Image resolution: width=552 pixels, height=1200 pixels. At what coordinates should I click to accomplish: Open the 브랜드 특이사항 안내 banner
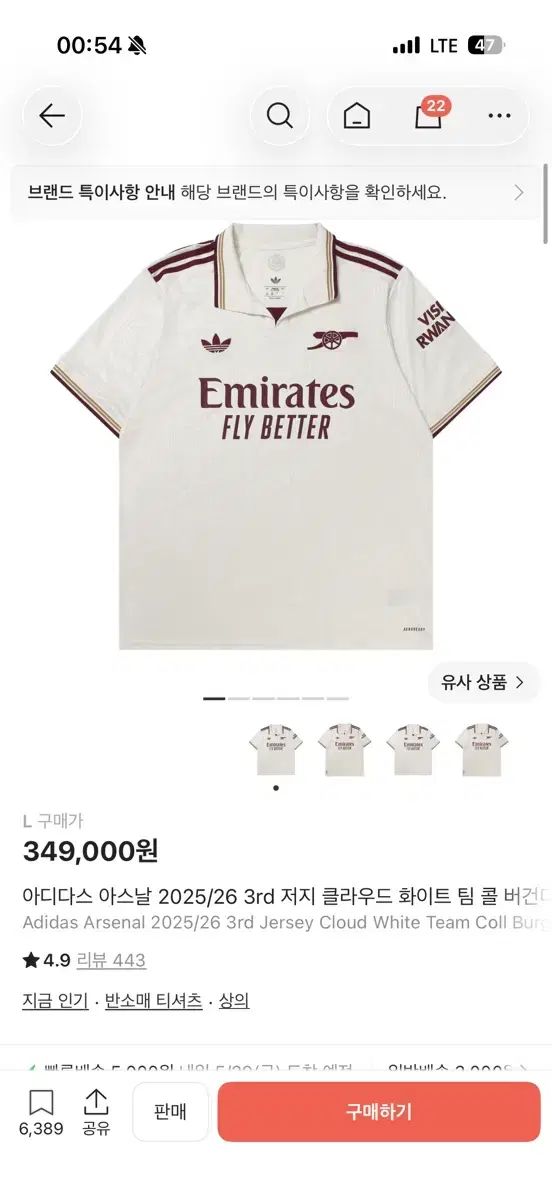[x=276, y=193]
